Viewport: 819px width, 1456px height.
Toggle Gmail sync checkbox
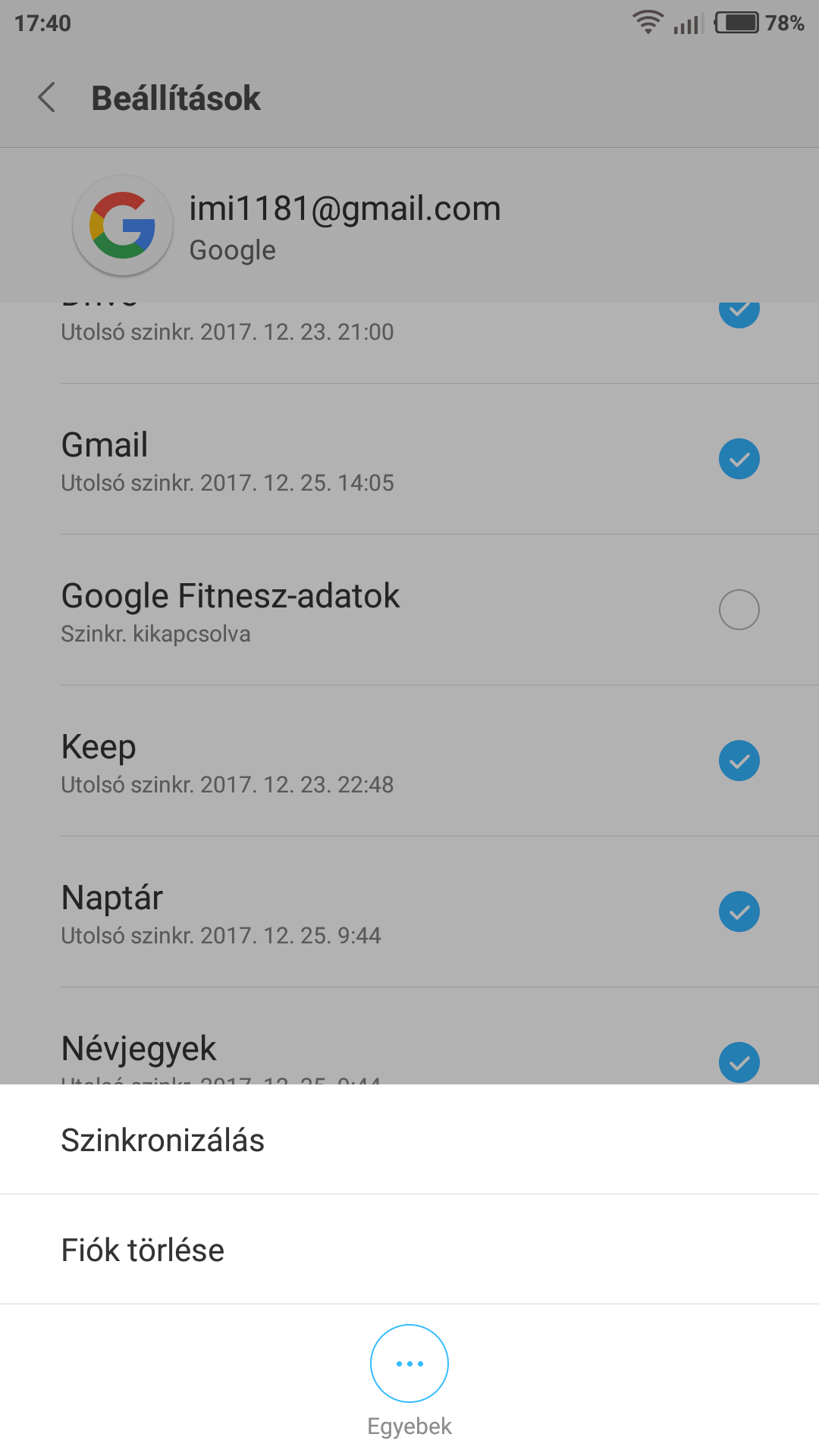(x=739, y=459)
